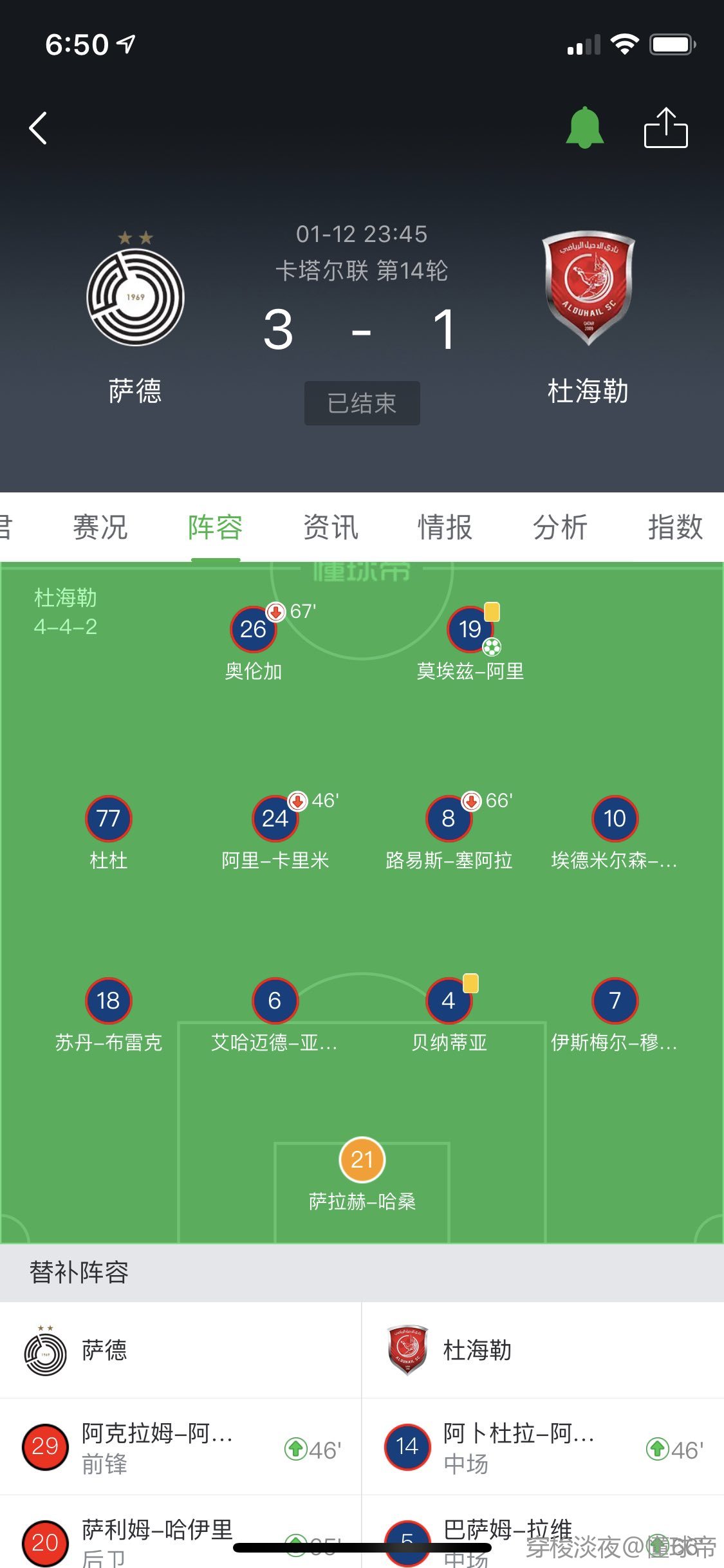Go back using the top-left arrow
724x1568 pixels.
[39, 128]
